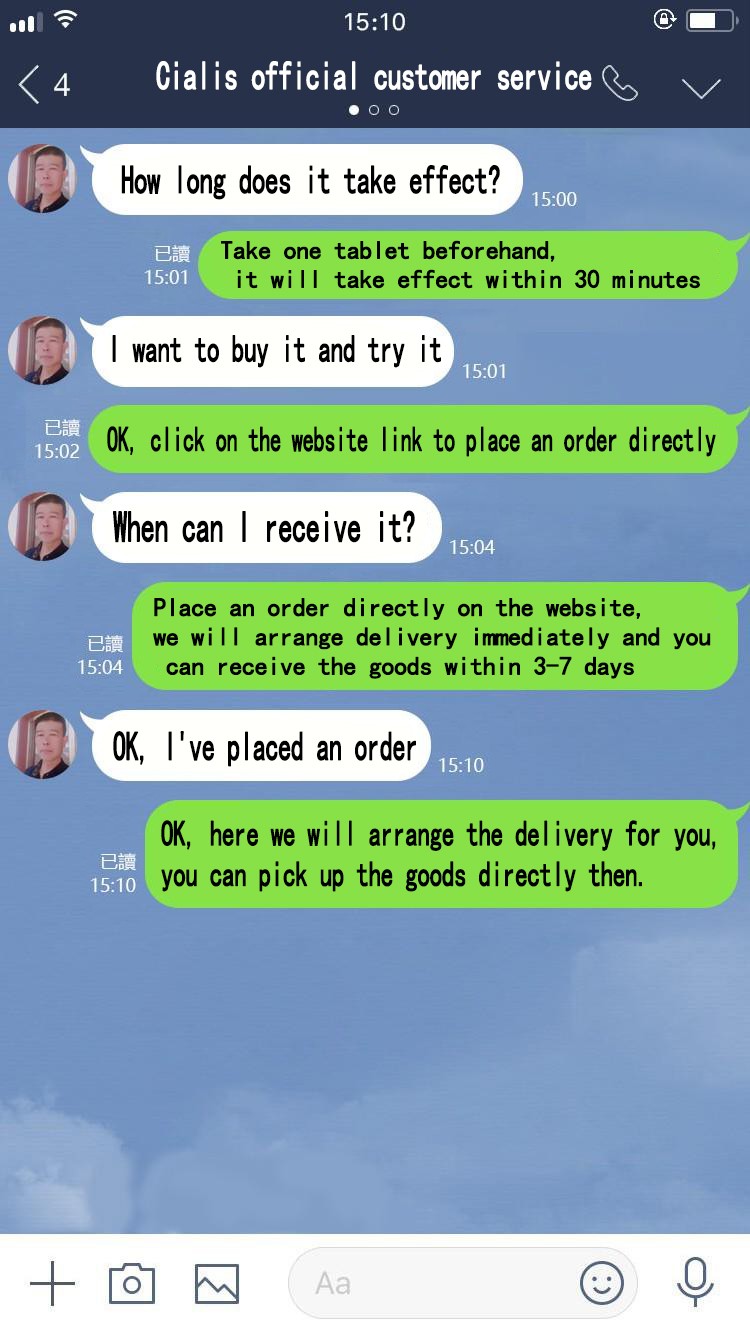Image resolution: width=750 pixels, height=1334 pixels.
Task: Launch the camera to take a photo
Action: tap(132, 1283)
